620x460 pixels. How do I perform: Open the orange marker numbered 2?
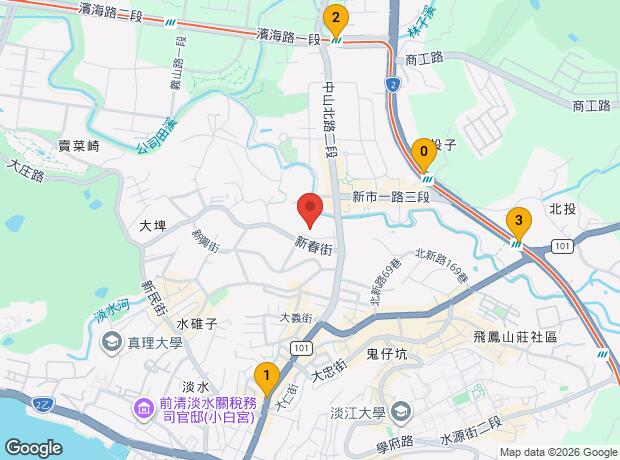(335, 18)
